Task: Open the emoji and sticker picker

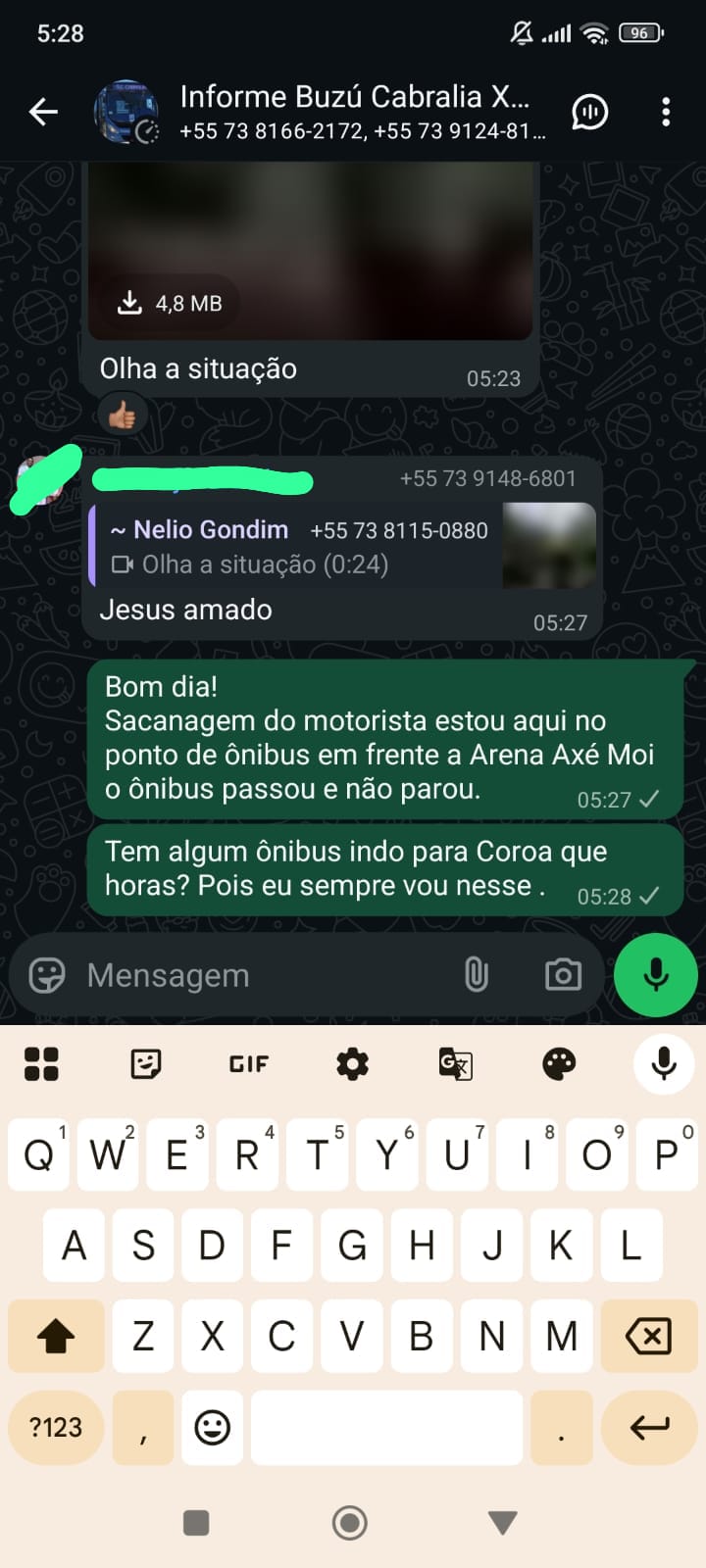Action: pyautogui.click(x=47, y=975)
